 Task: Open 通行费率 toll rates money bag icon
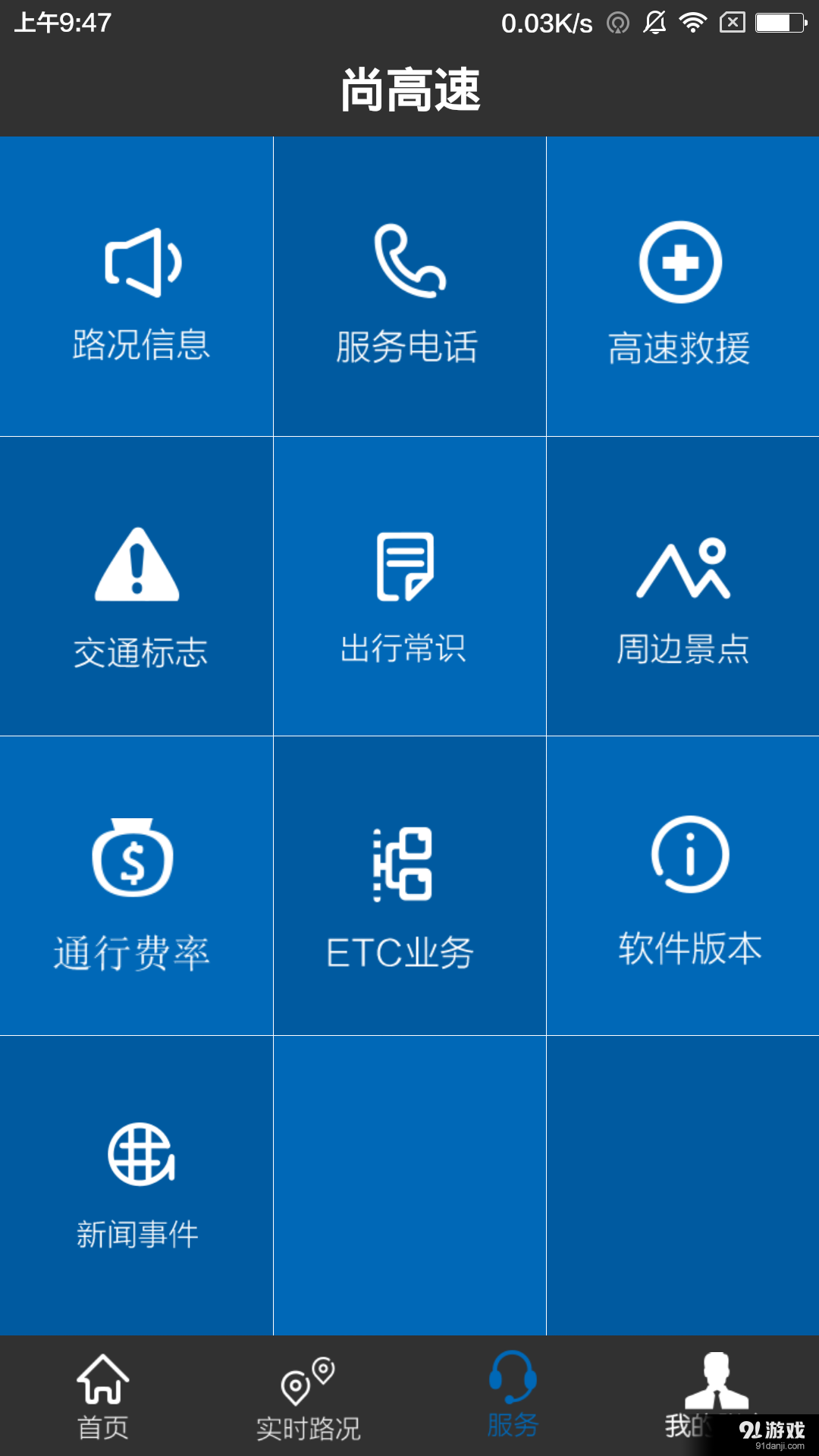pos(135,861)
